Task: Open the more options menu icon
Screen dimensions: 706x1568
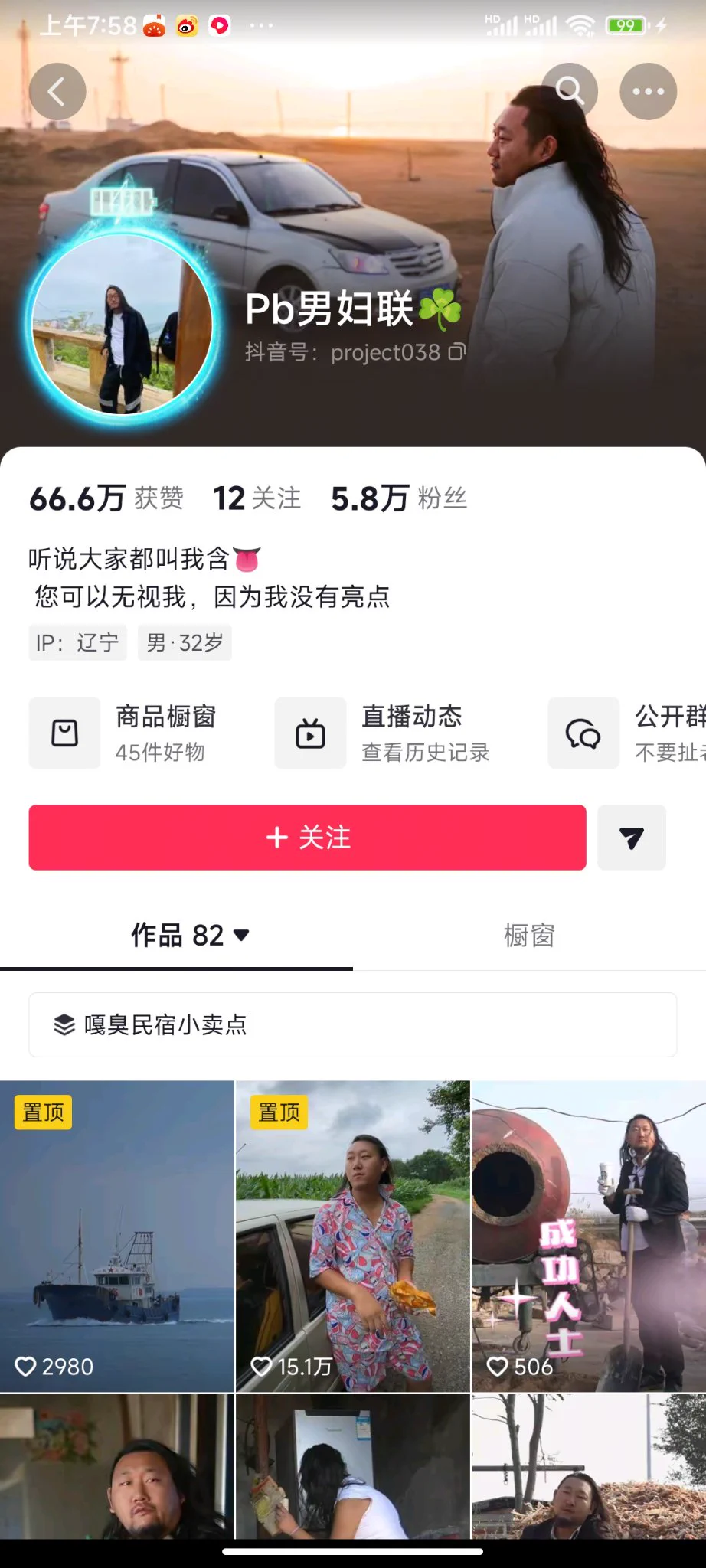Action: coord(648,91)
